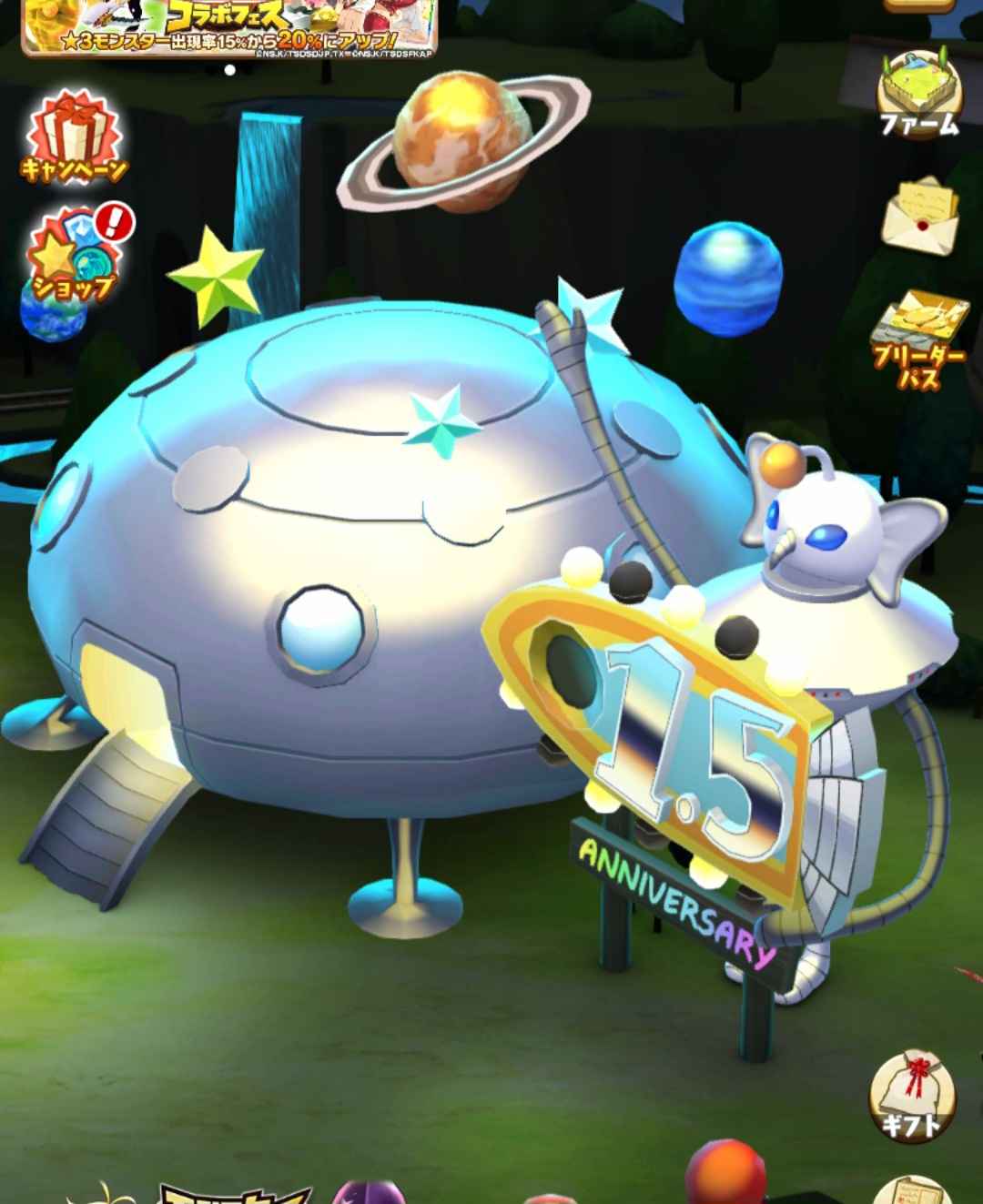Go to the ファーム farm
Screen dimensions: 983x1204
pyautogui.click(x=921, y=100)
